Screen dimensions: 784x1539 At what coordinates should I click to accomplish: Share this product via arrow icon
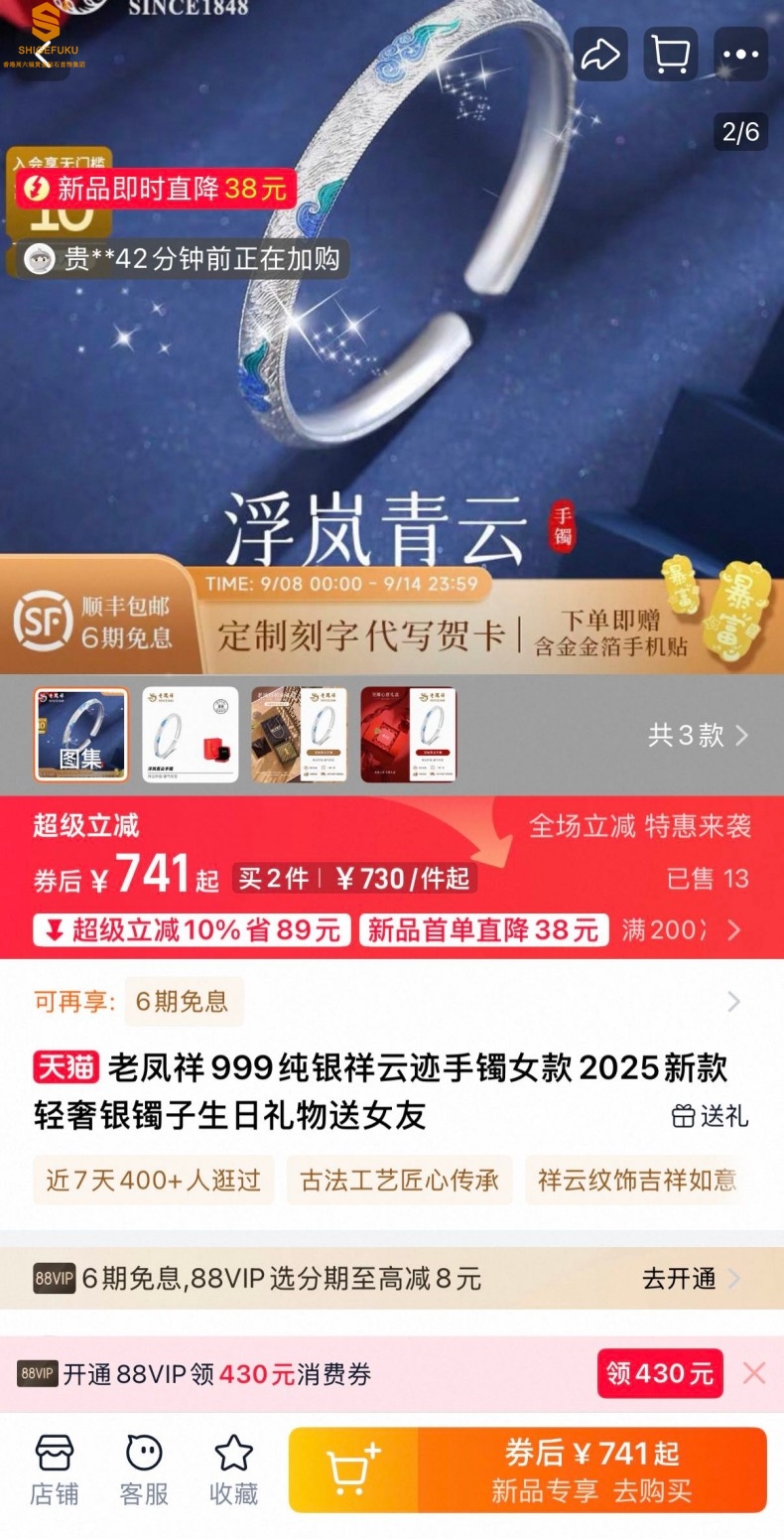(599, 55)
